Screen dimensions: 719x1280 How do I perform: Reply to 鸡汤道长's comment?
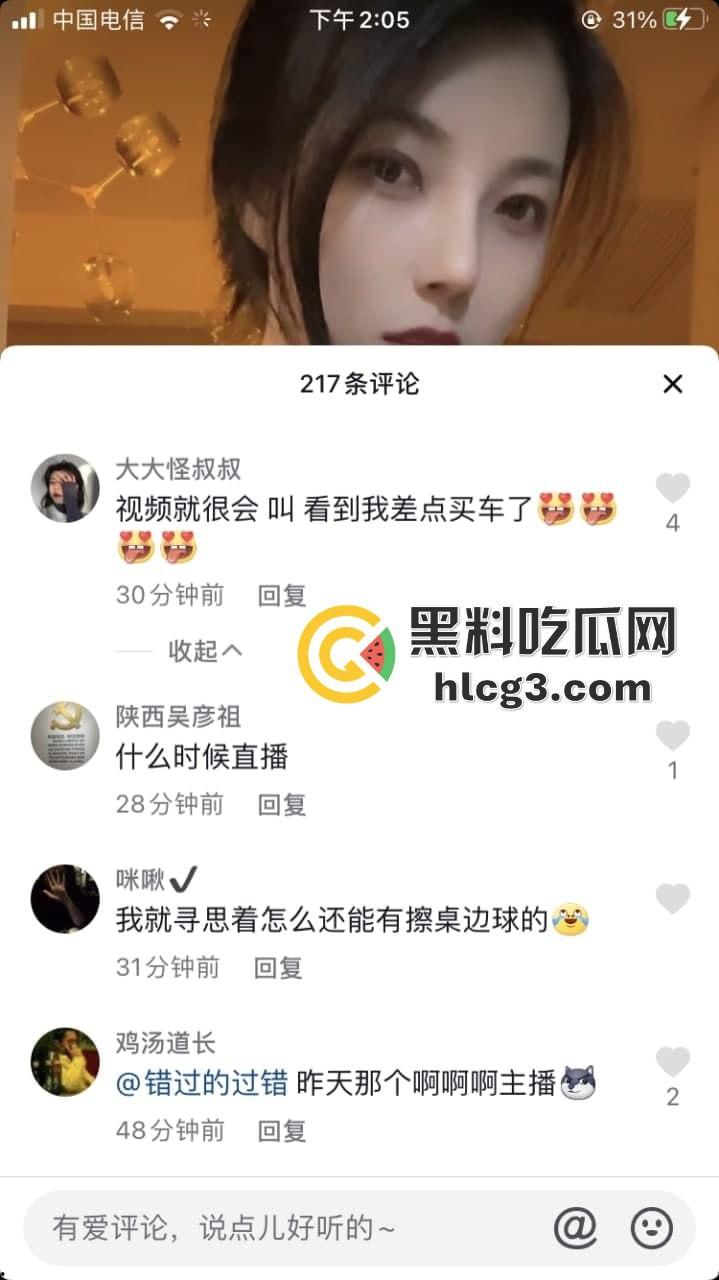282,1131
